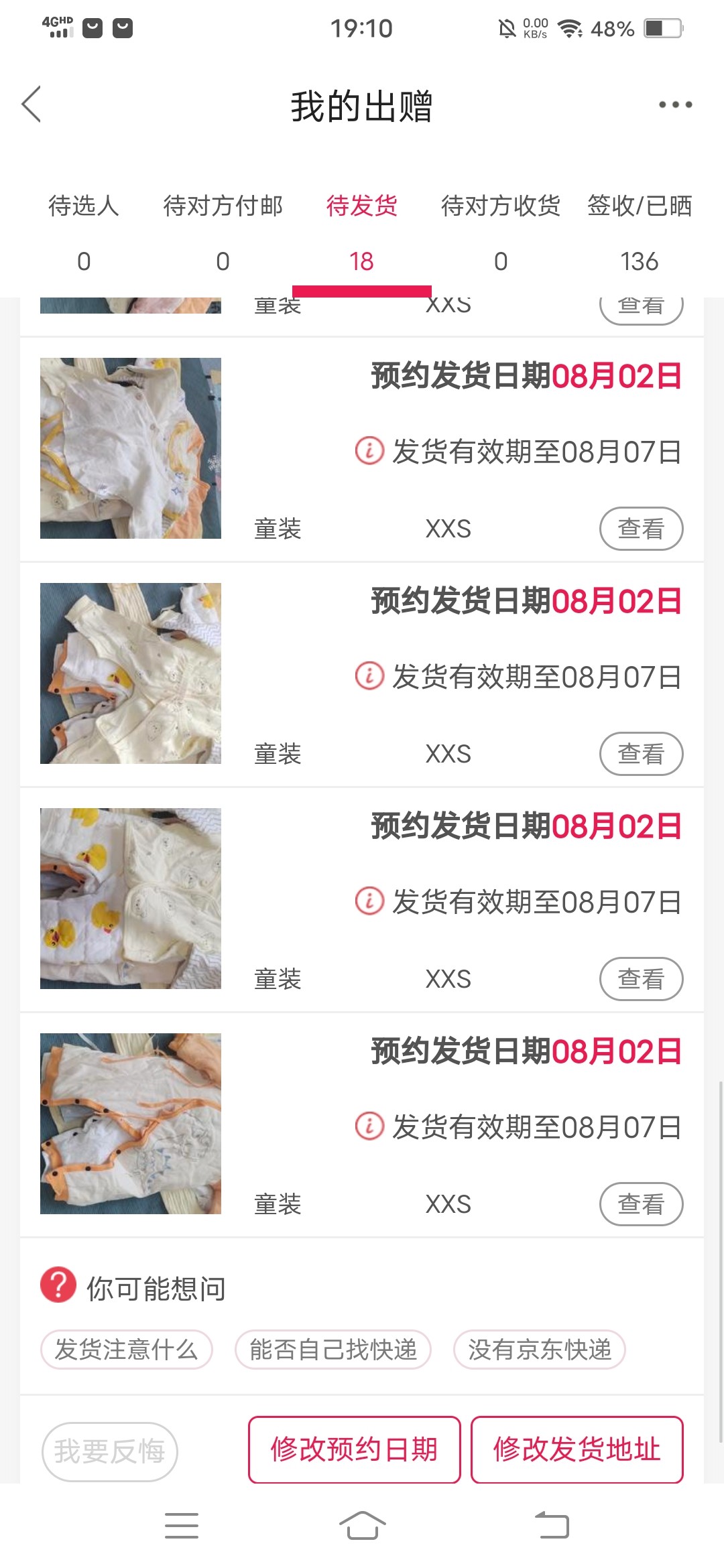Select the 没有京东快递 question chip
The width and height of the screenshot is (724, 1568).
pyautogui.click(x=540, y=1349)
